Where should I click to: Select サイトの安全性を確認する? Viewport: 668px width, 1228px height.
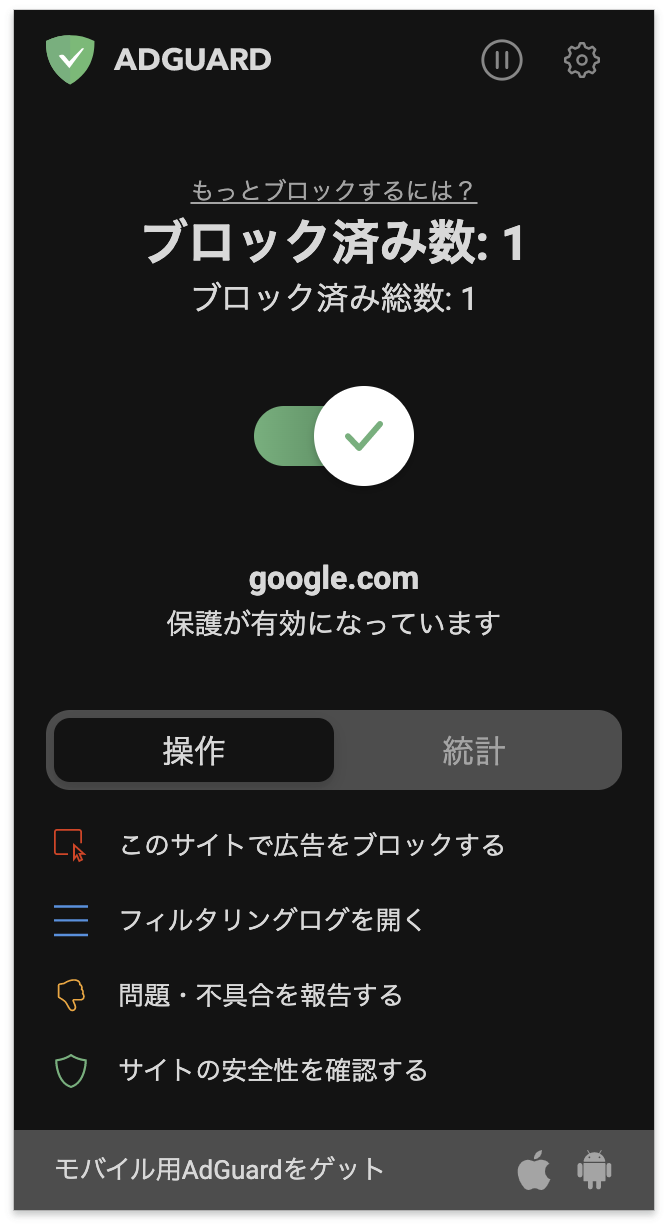241,1070
